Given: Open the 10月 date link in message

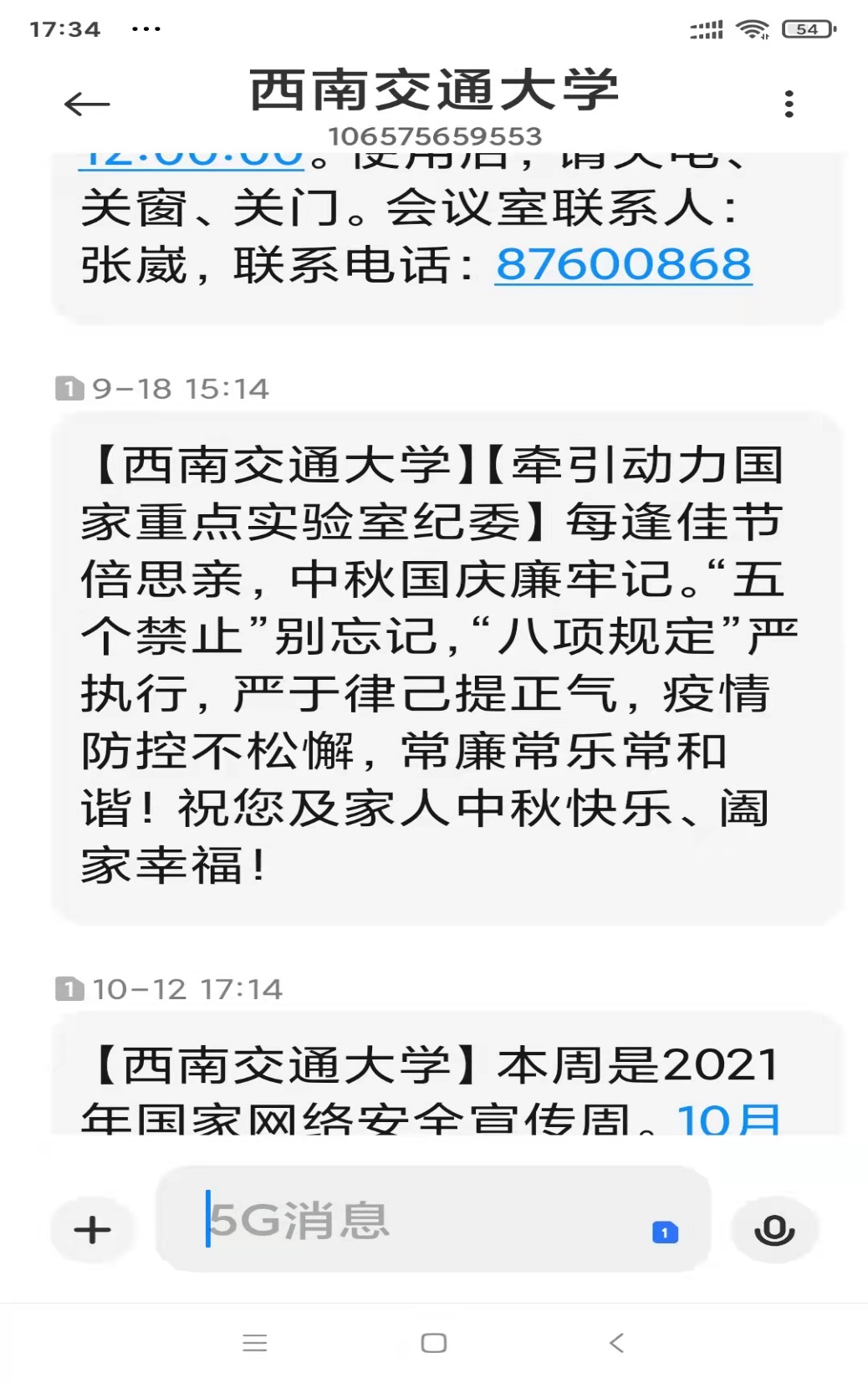Looking at the screenshot, I should pyautogui.click(x=728, y=1119).
